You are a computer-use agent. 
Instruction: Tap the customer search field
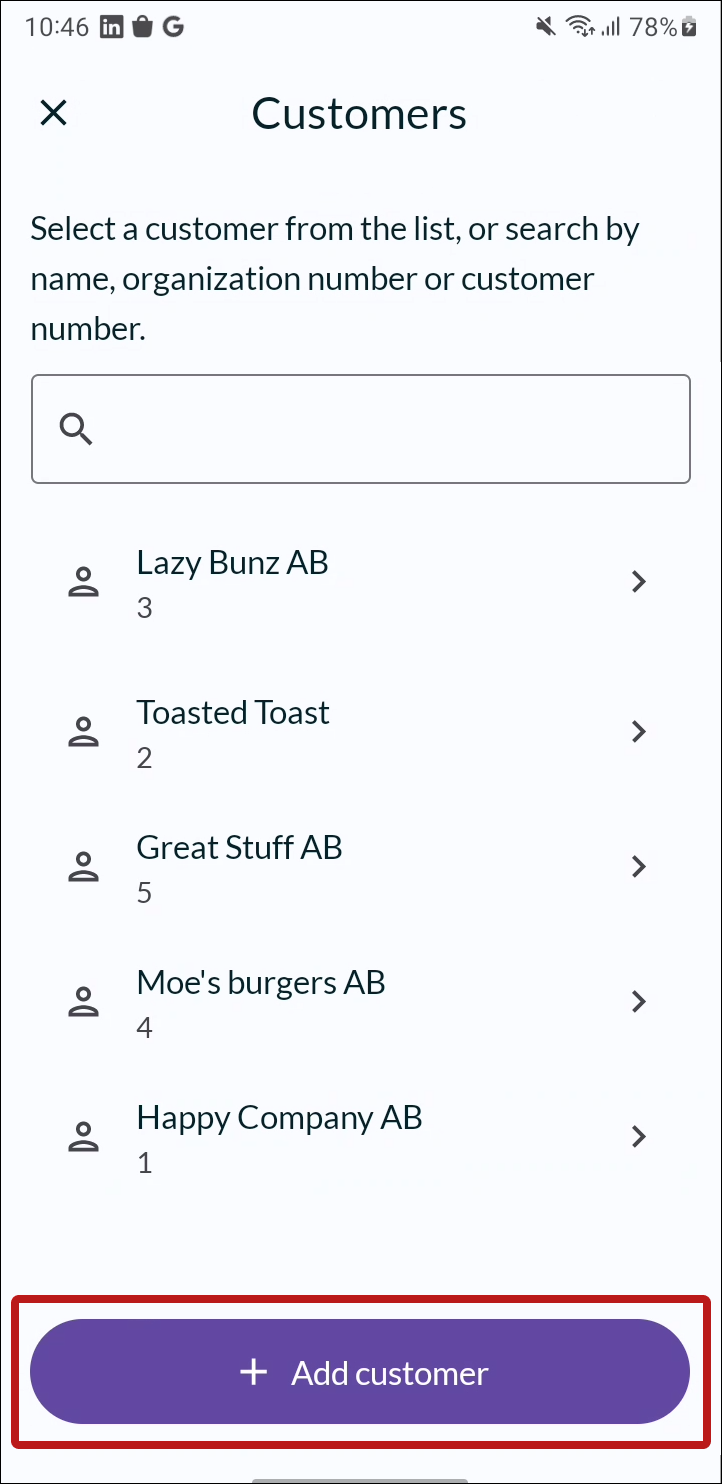[361, 429]
